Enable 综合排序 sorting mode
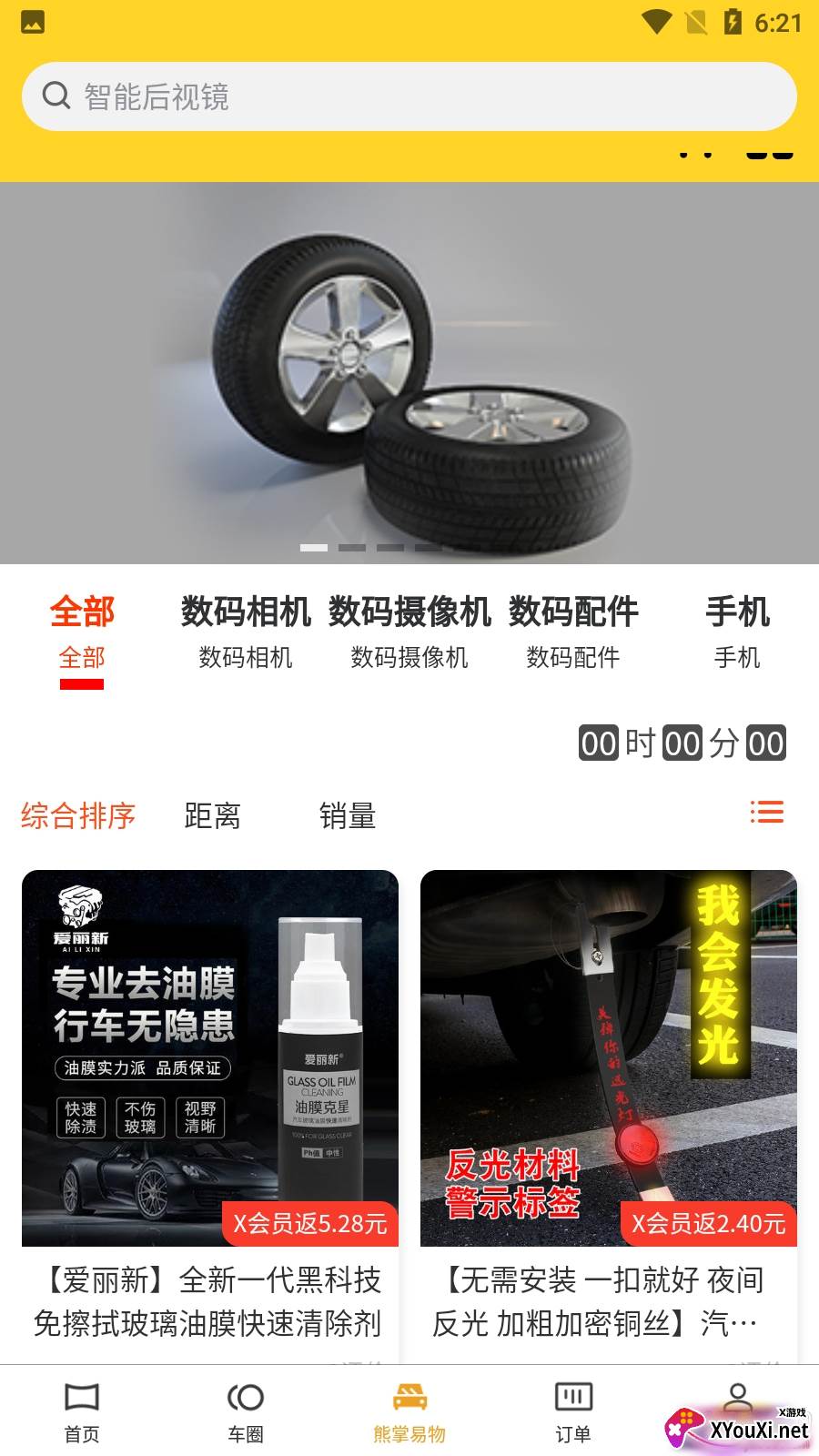 point(78,816)
